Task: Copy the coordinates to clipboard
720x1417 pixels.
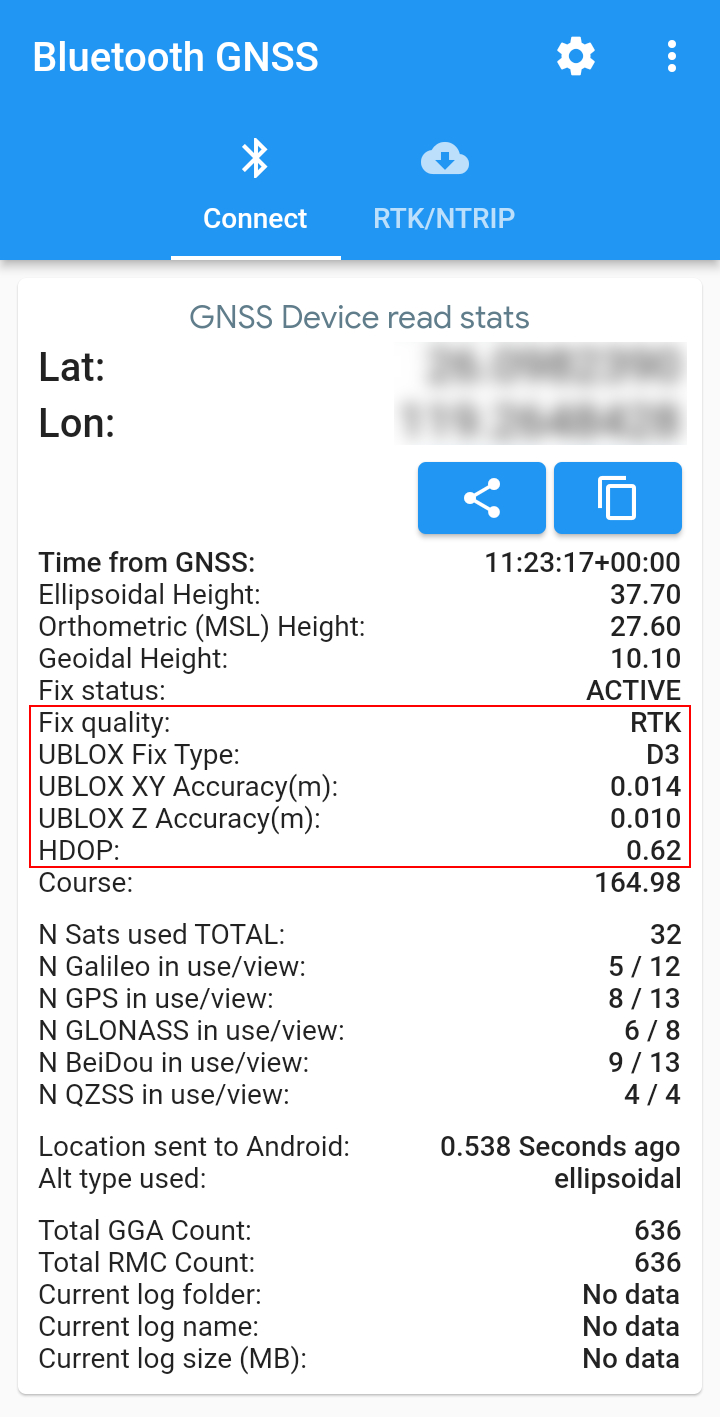Action: [x=618, y=498]
